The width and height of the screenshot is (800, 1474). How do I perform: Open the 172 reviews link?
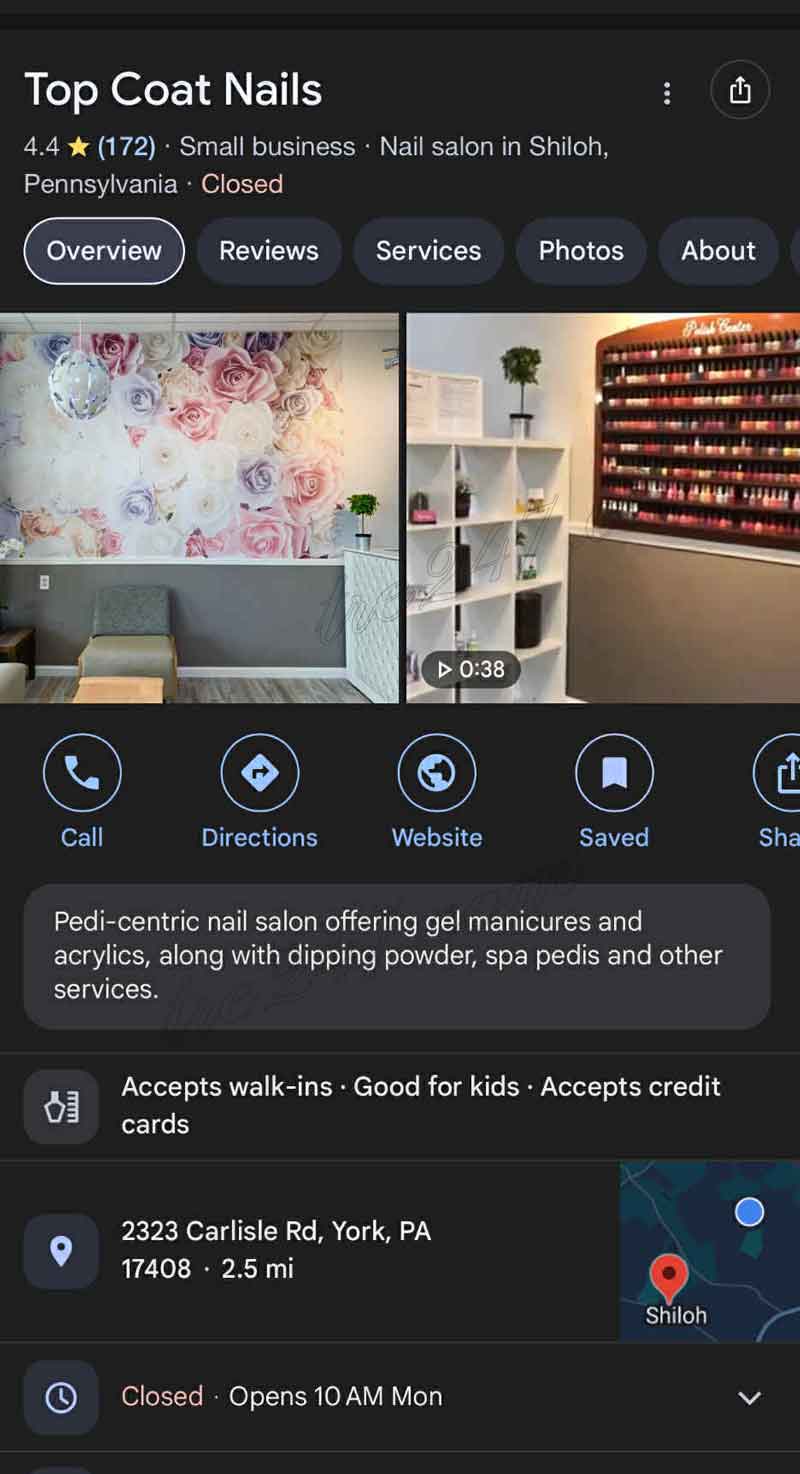(126, 147)
